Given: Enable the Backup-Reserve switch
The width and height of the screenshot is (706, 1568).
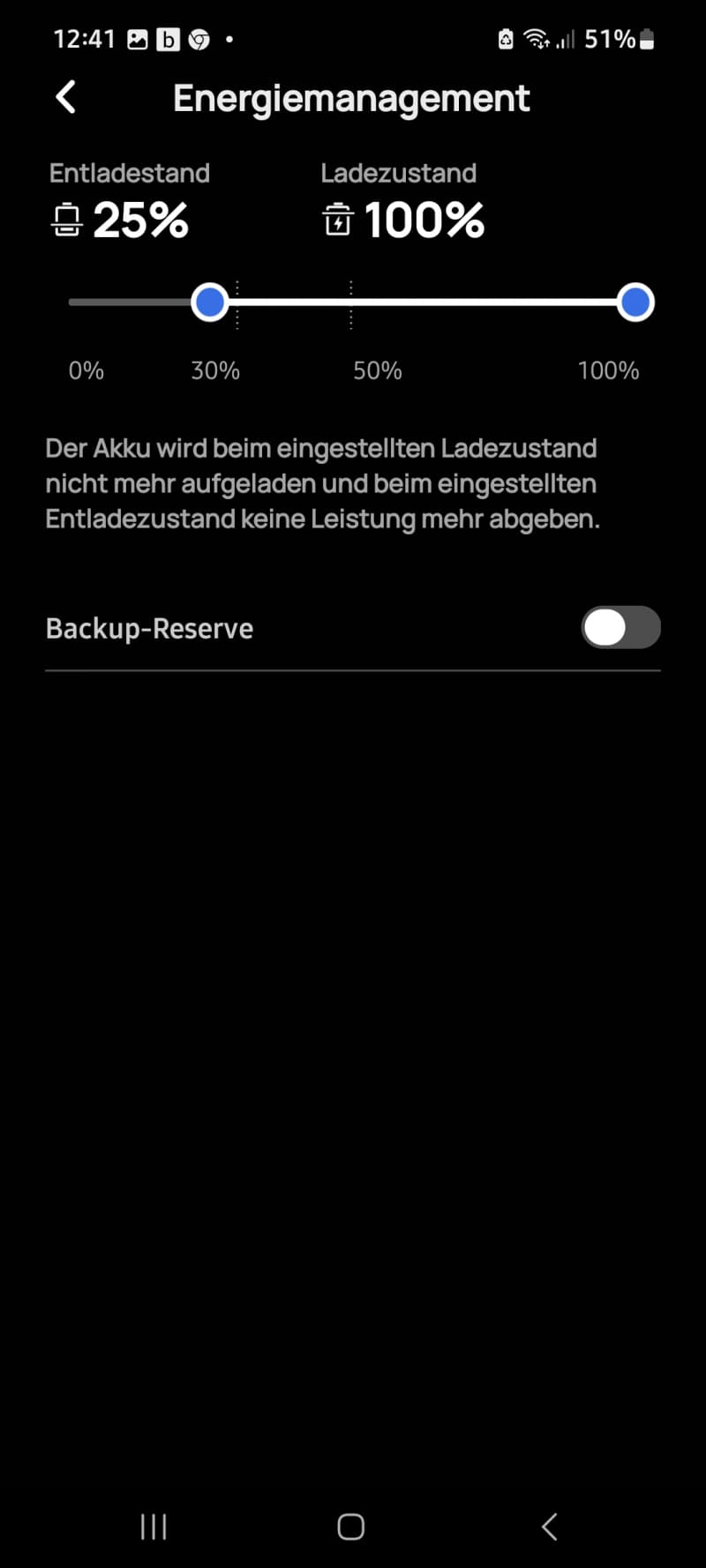Looking at the screenshot, I should tap(620, 628).
